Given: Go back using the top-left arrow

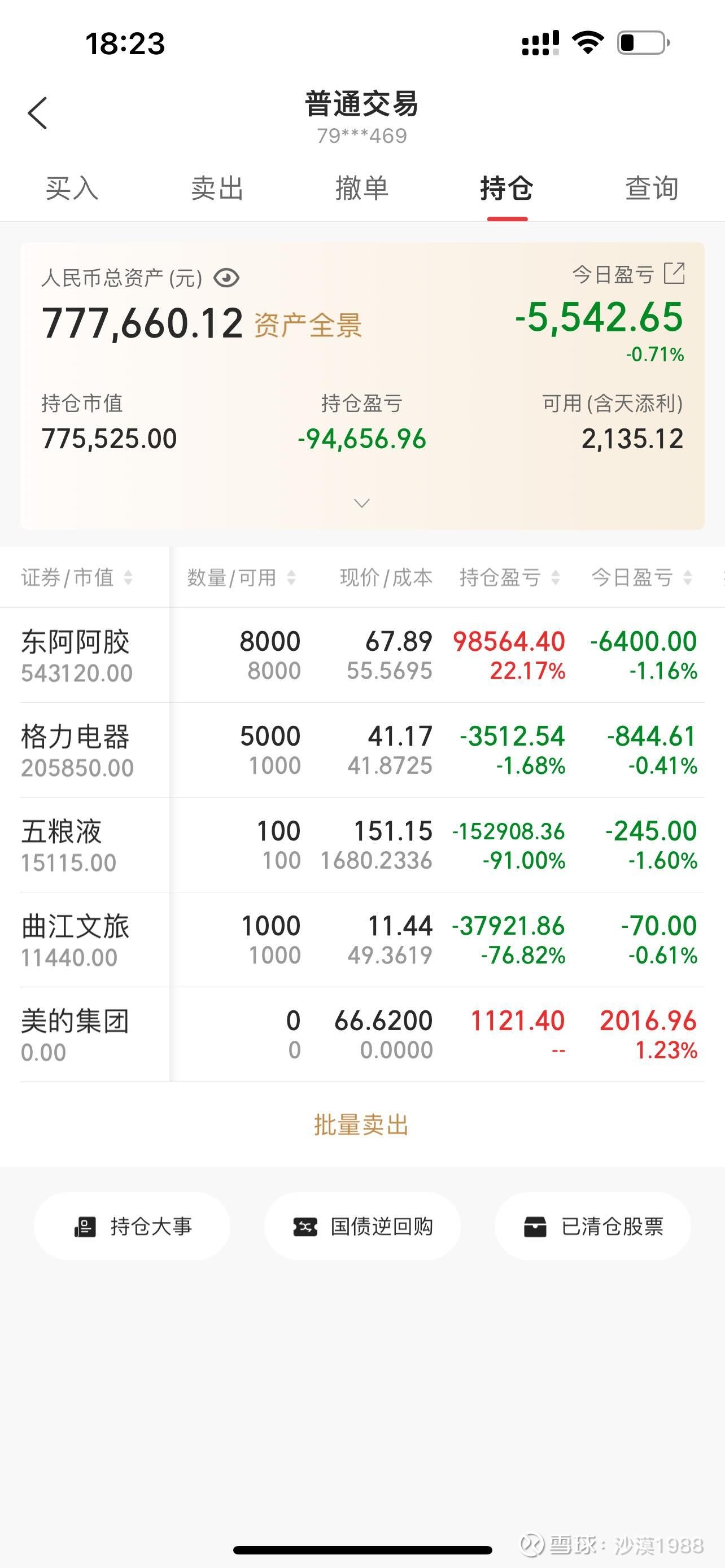Looking at the screenshot, I should point(38,113).
